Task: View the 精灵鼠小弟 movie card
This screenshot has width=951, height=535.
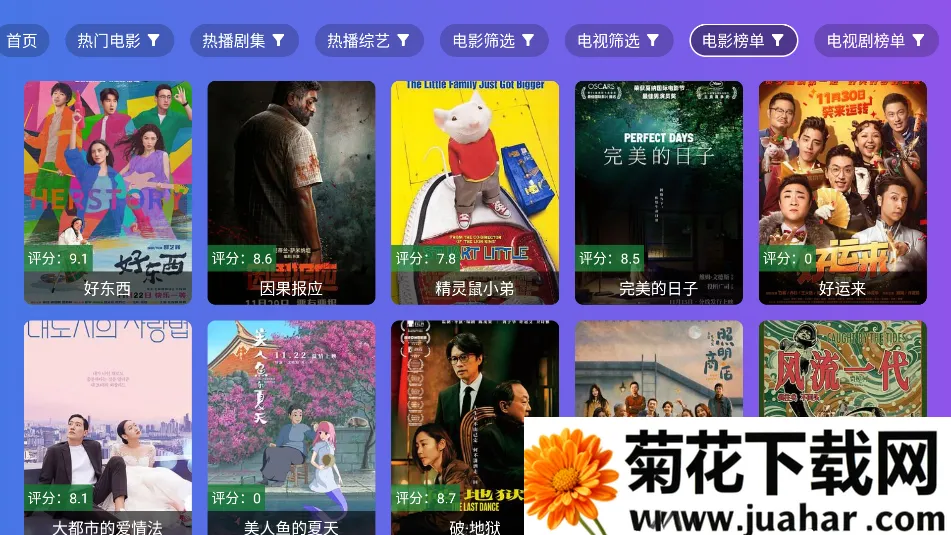Action: coord(475,192)
